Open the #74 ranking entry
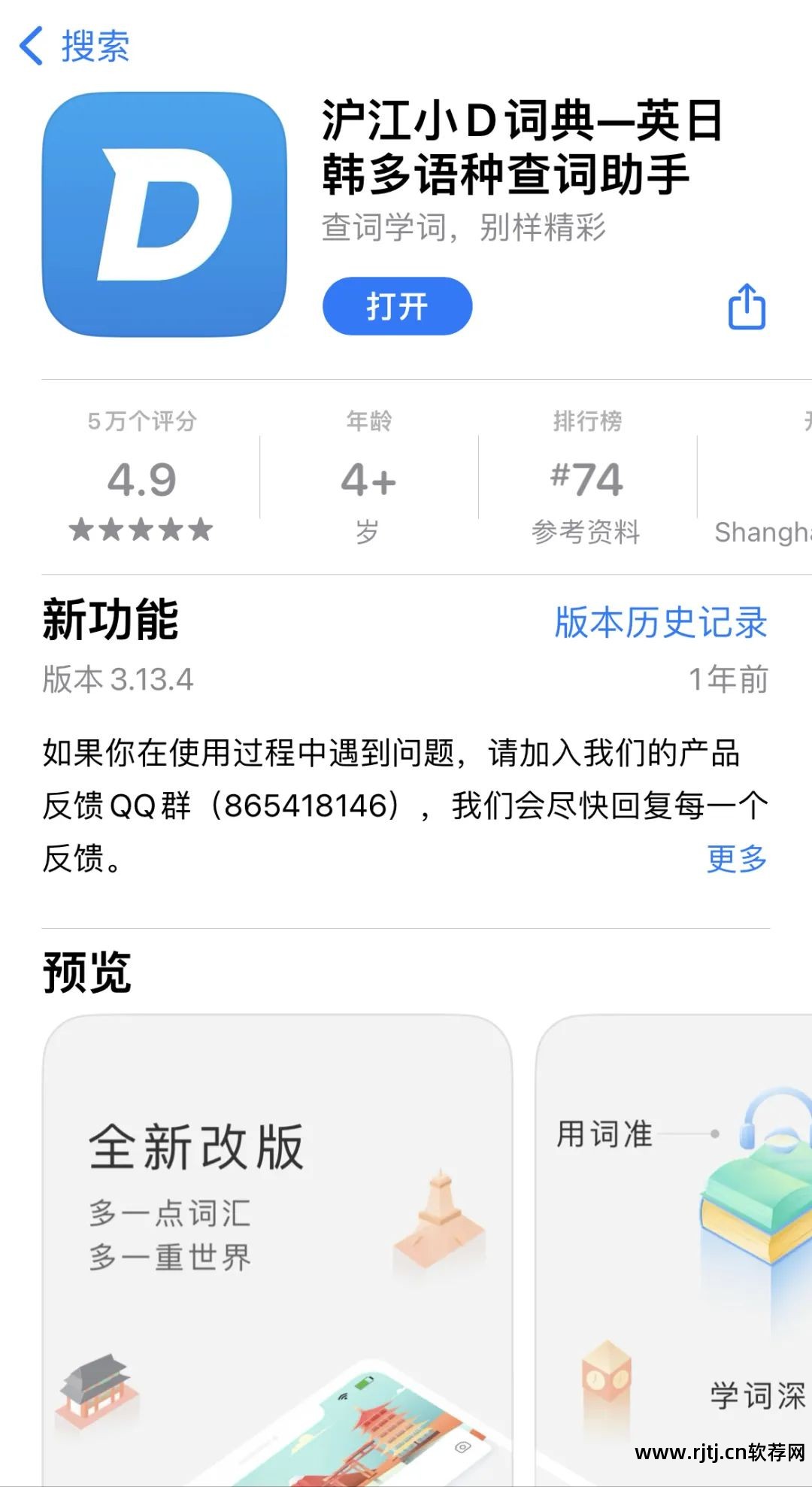 pos(585,479)
